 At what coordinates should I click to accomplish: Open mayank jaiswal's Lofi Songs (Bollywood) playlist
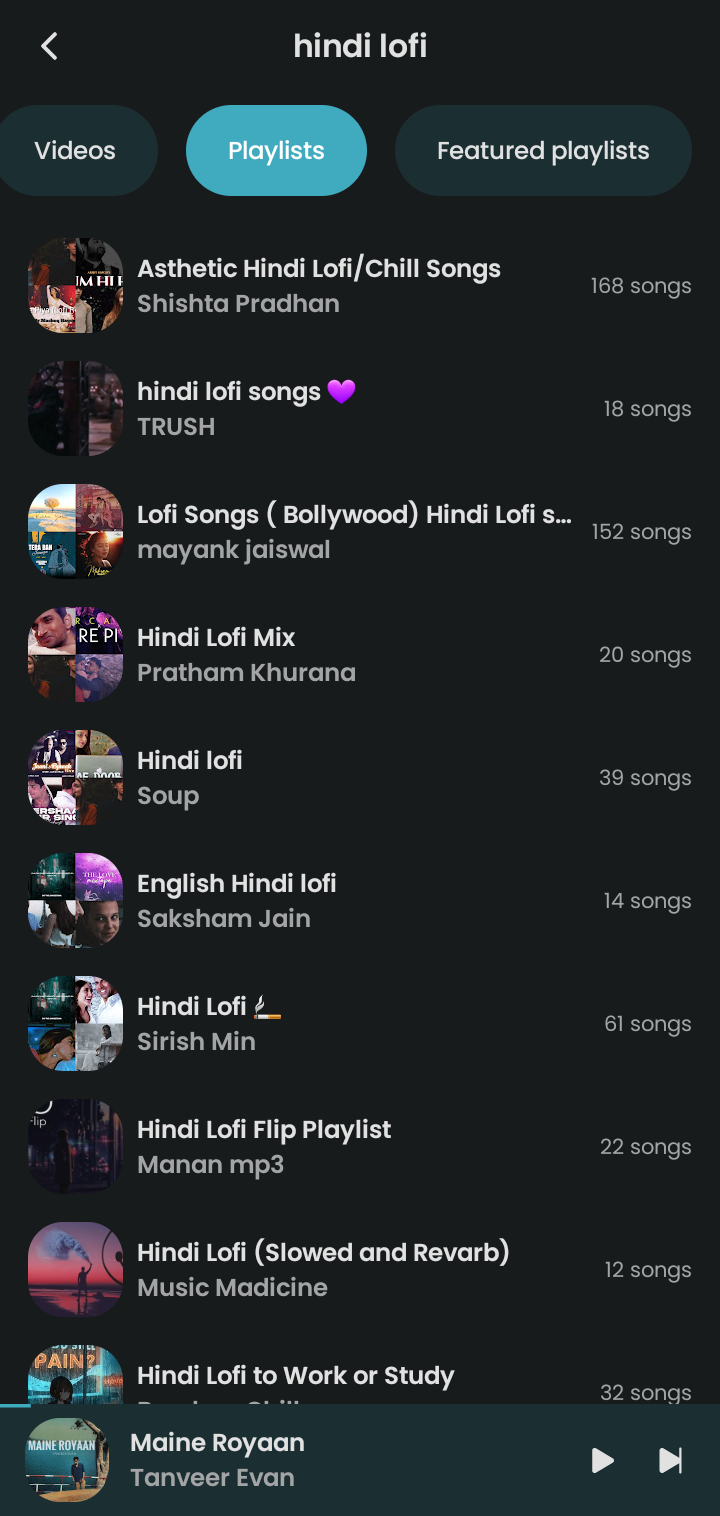pos(360,532)
